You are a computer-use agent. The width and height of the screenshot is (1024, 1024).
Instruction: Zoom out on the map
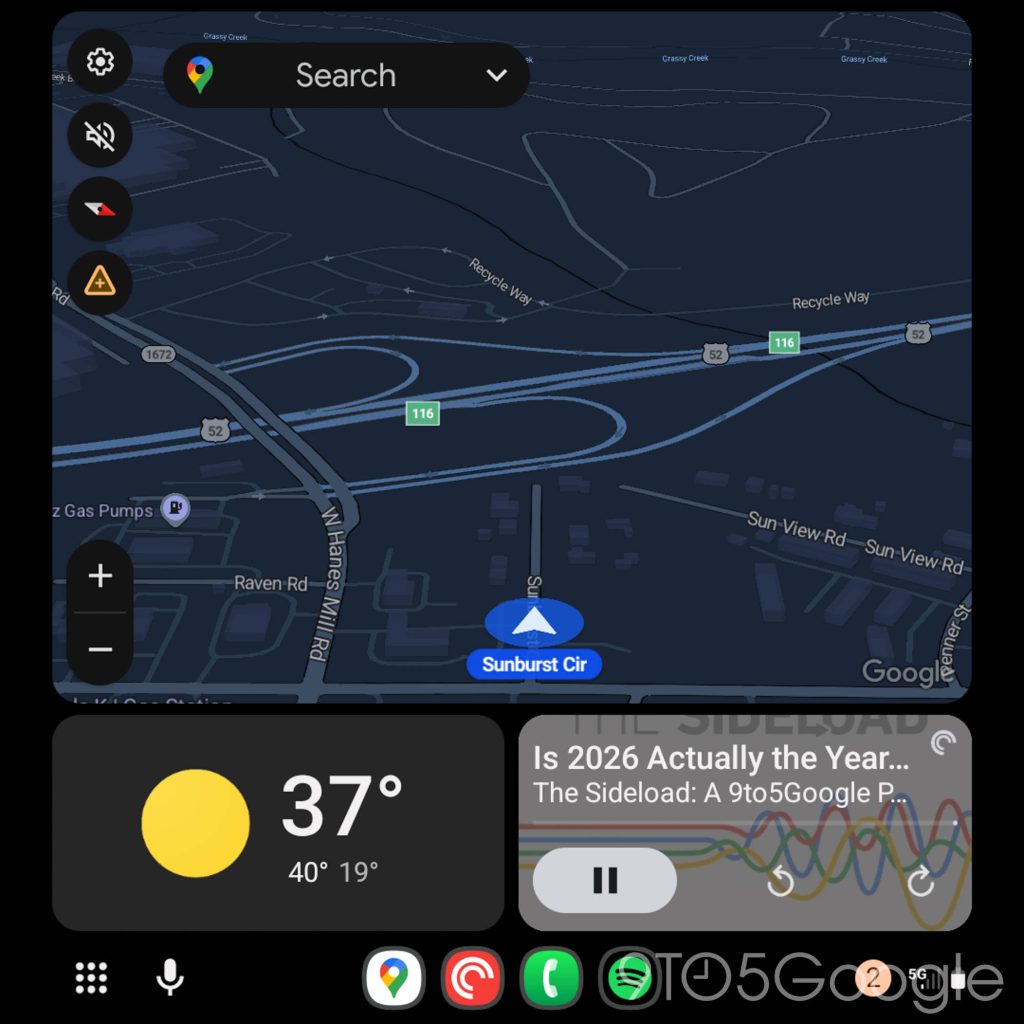(100, 650)
